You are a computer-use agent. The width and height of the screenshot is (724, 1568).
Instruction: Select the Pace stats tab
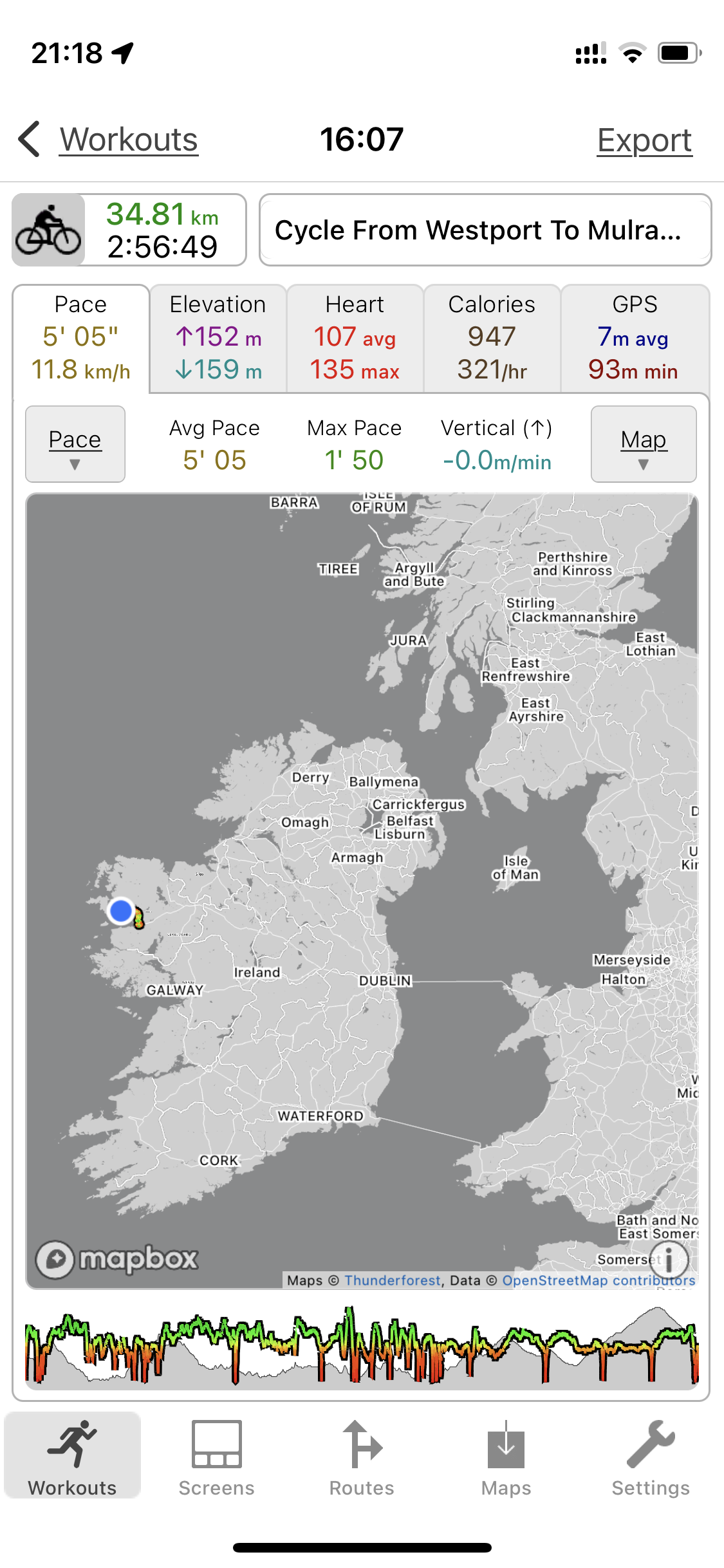tap(81, 338)
